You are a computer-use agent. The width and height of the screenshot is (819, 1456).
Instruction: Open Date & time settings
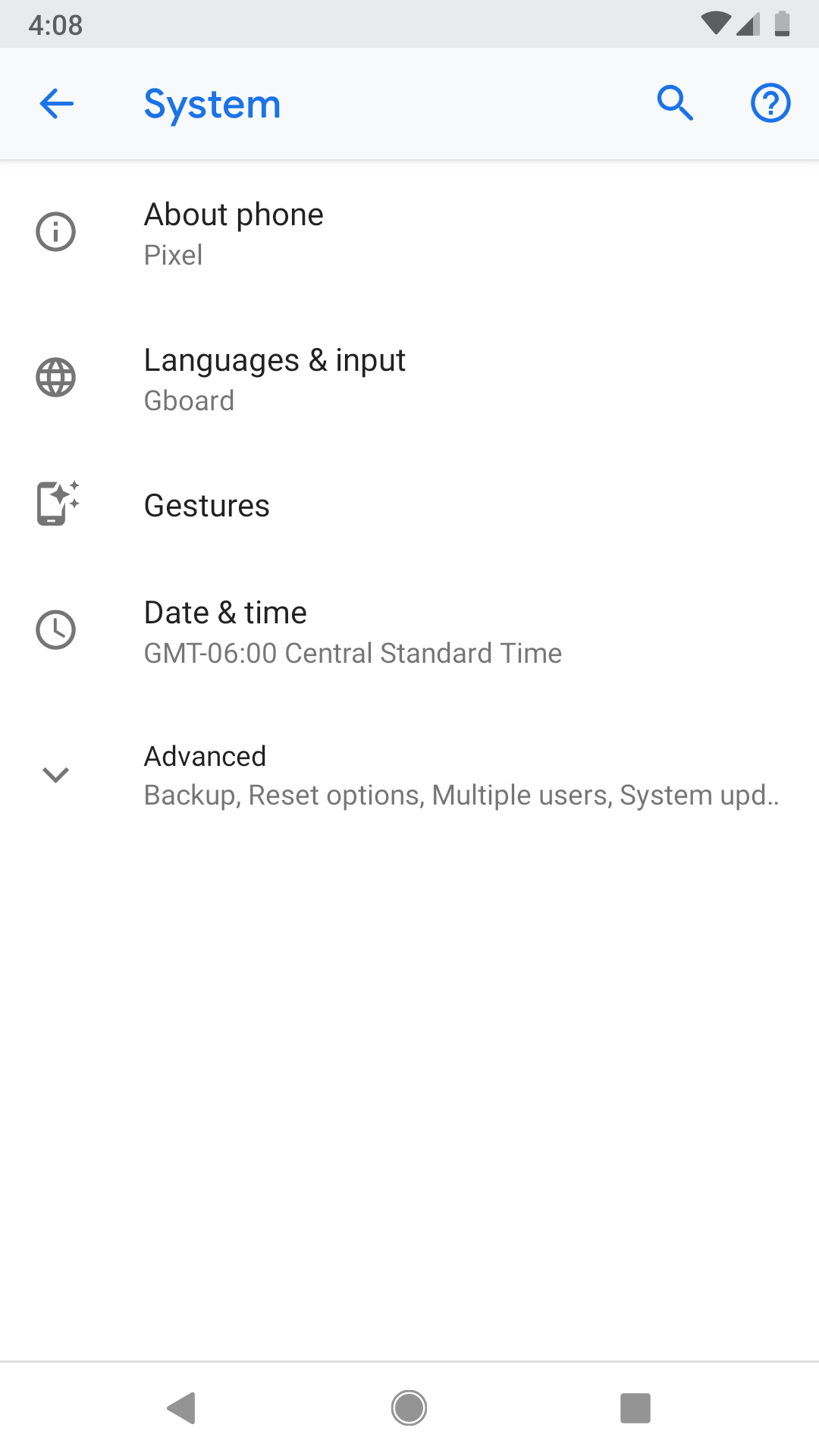(x=409, y=631)
